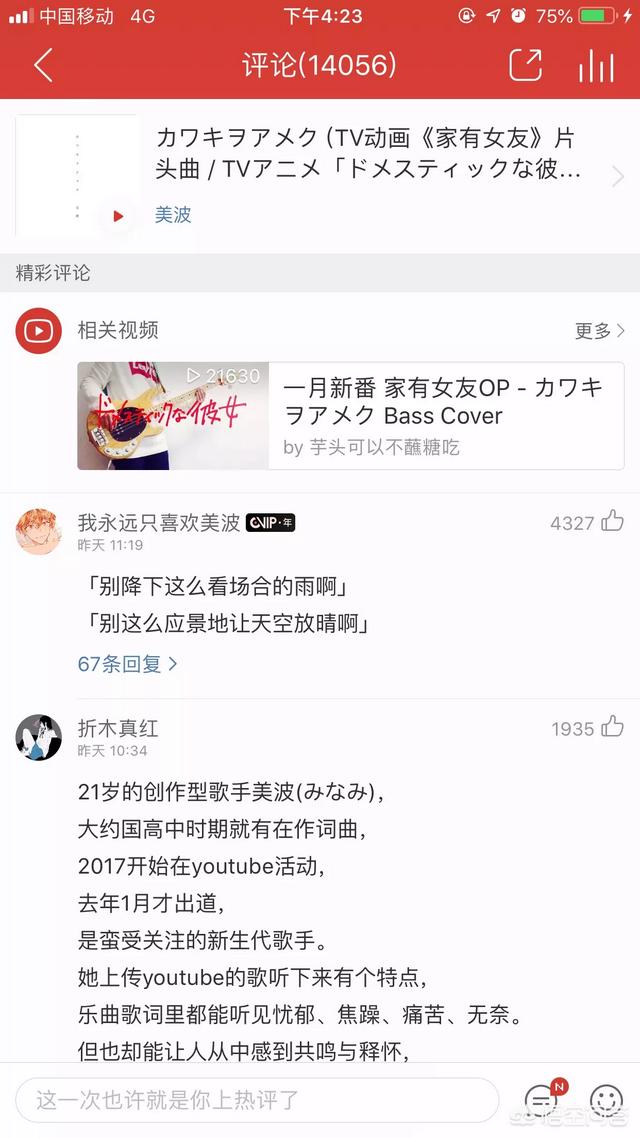
Task: Open artist 美波 link
Action: 173,215
